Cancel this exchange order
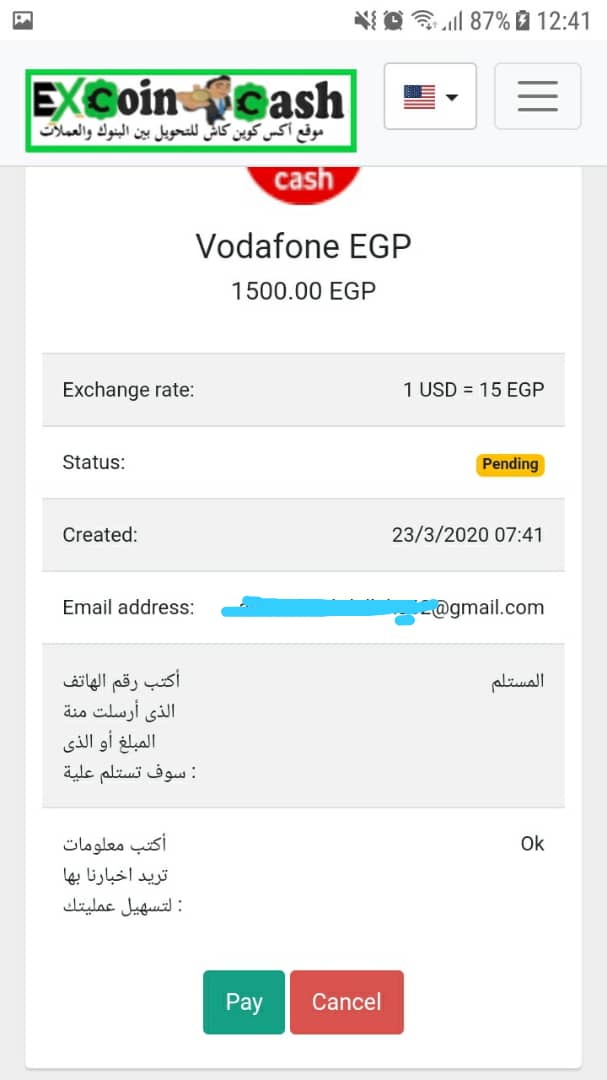Screen dimensions: 607x1080 (x=346, y=1002)
